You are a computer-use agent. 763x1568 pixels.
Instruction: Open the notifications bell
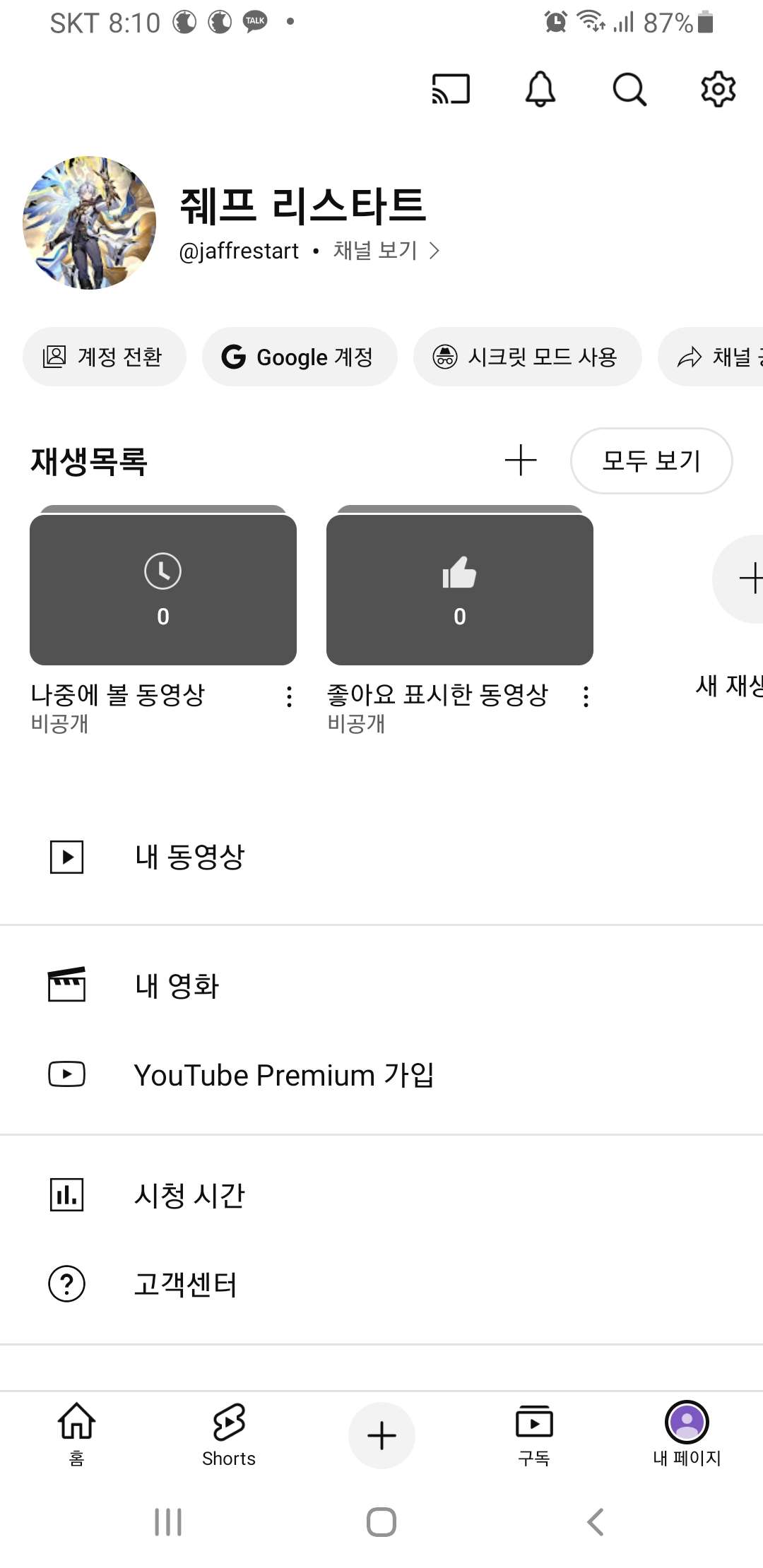pos(540,89)
